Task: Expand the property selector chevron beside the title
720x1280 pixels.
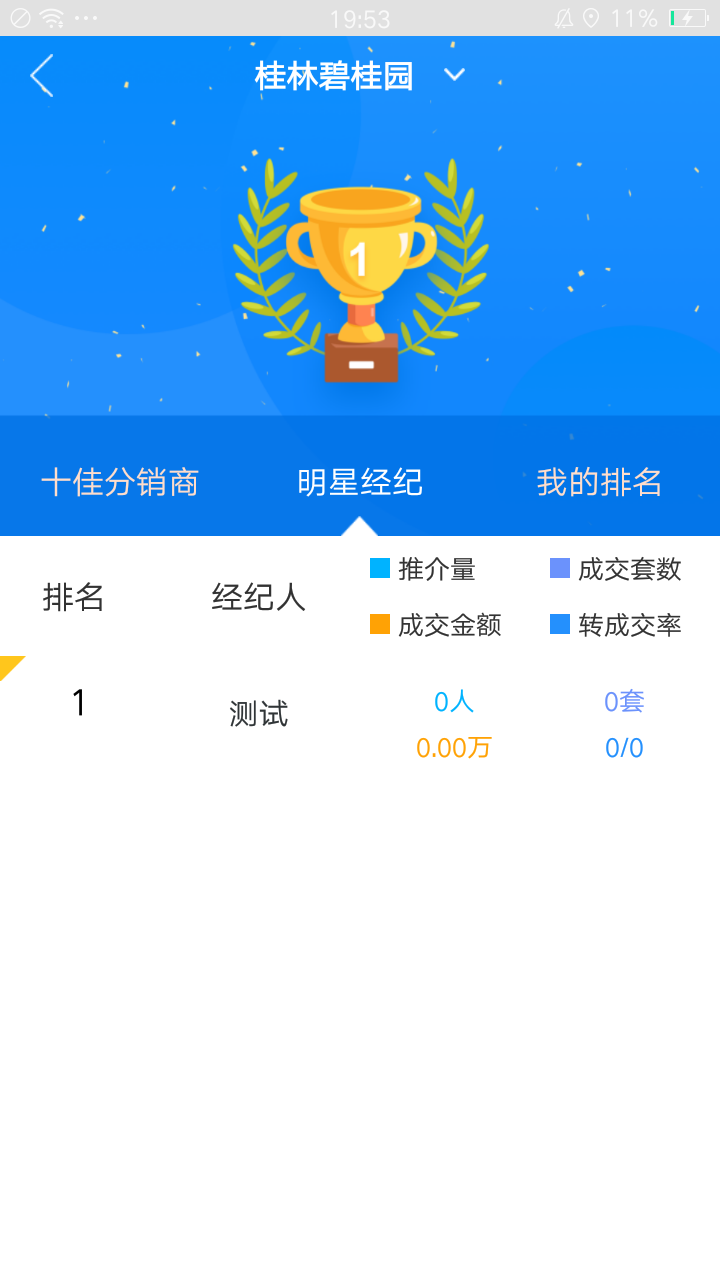Action: point(455,75)
